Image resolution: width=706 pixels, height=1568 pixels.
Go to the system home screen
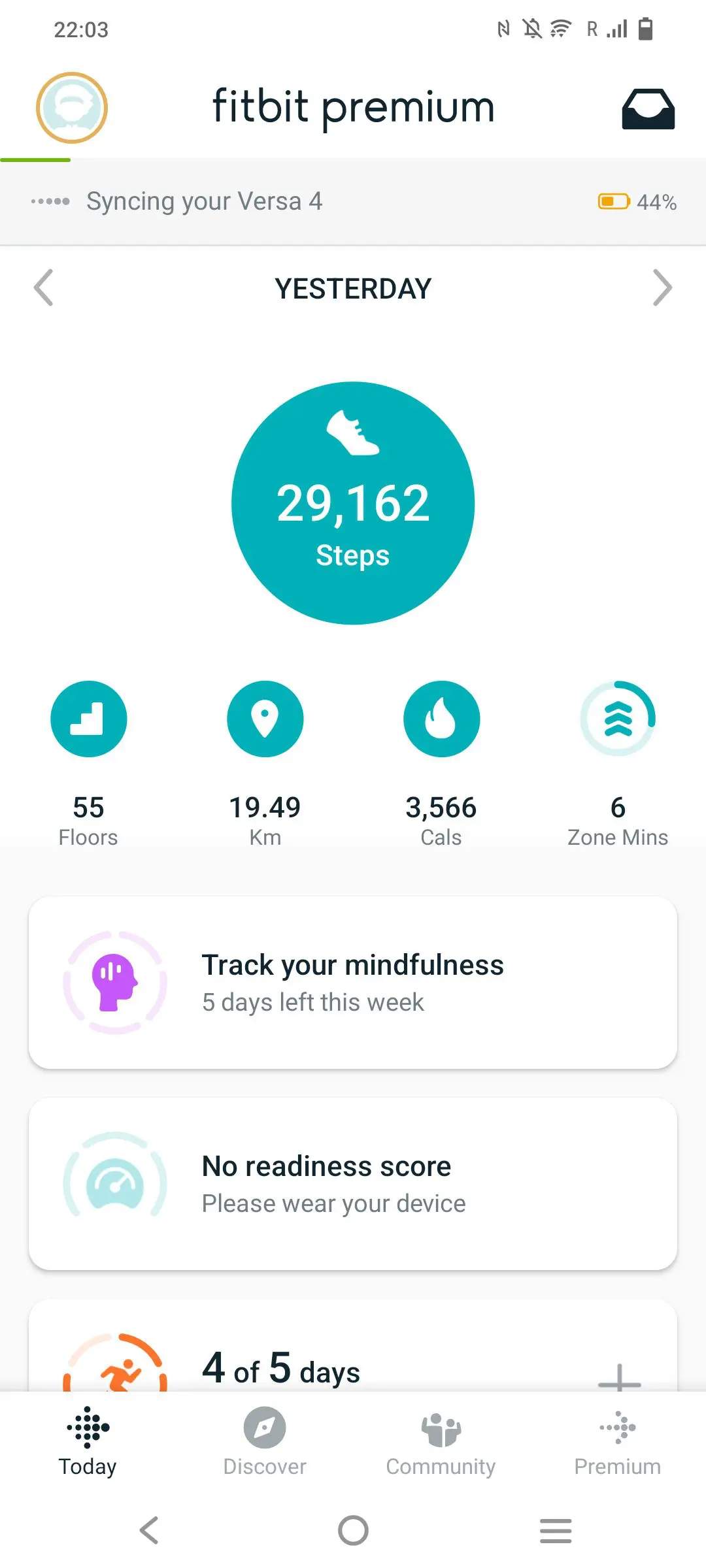353,1530
